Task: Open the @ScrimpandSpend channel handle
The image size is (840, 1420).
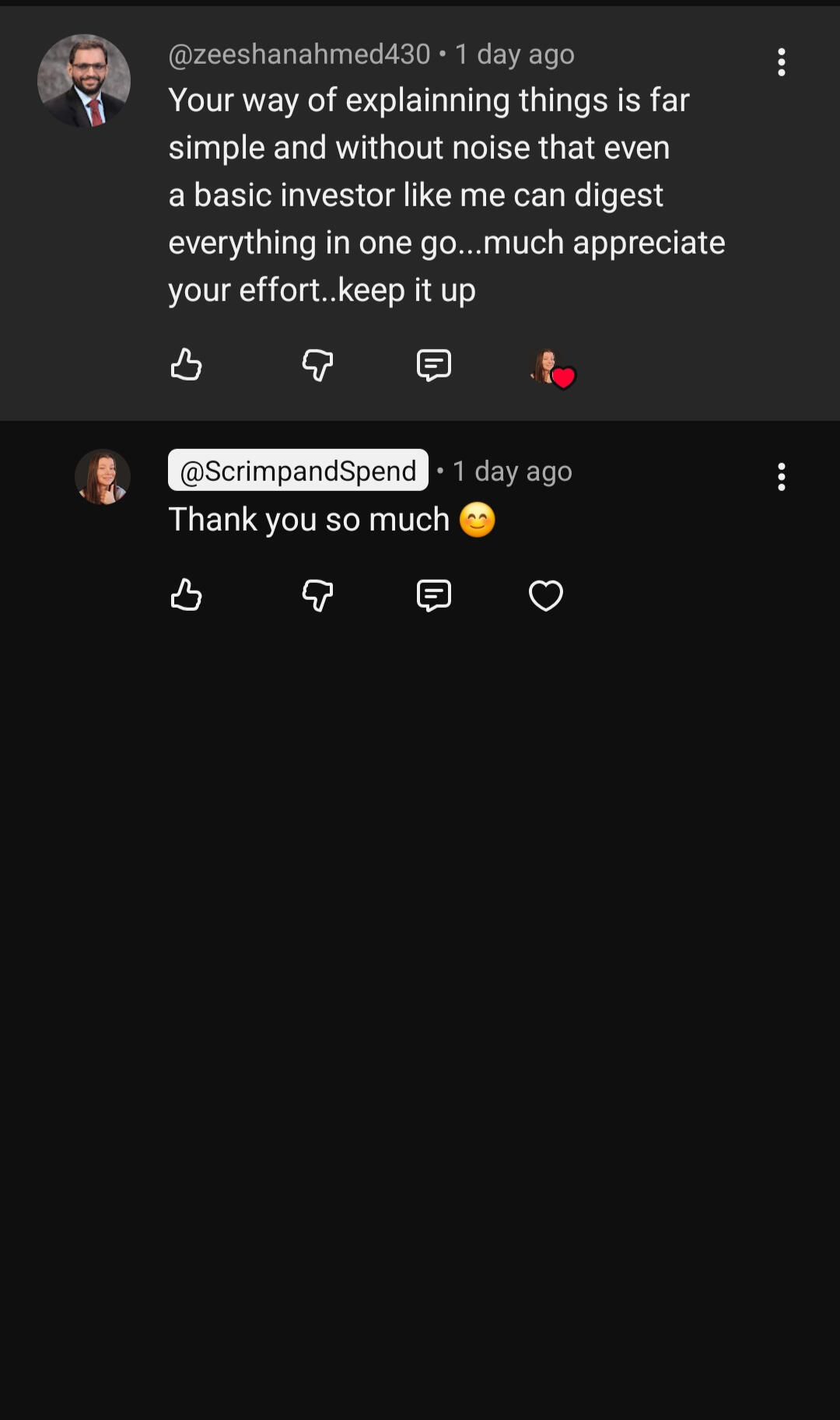Action: pyautogui.click(x=298, y=471)
